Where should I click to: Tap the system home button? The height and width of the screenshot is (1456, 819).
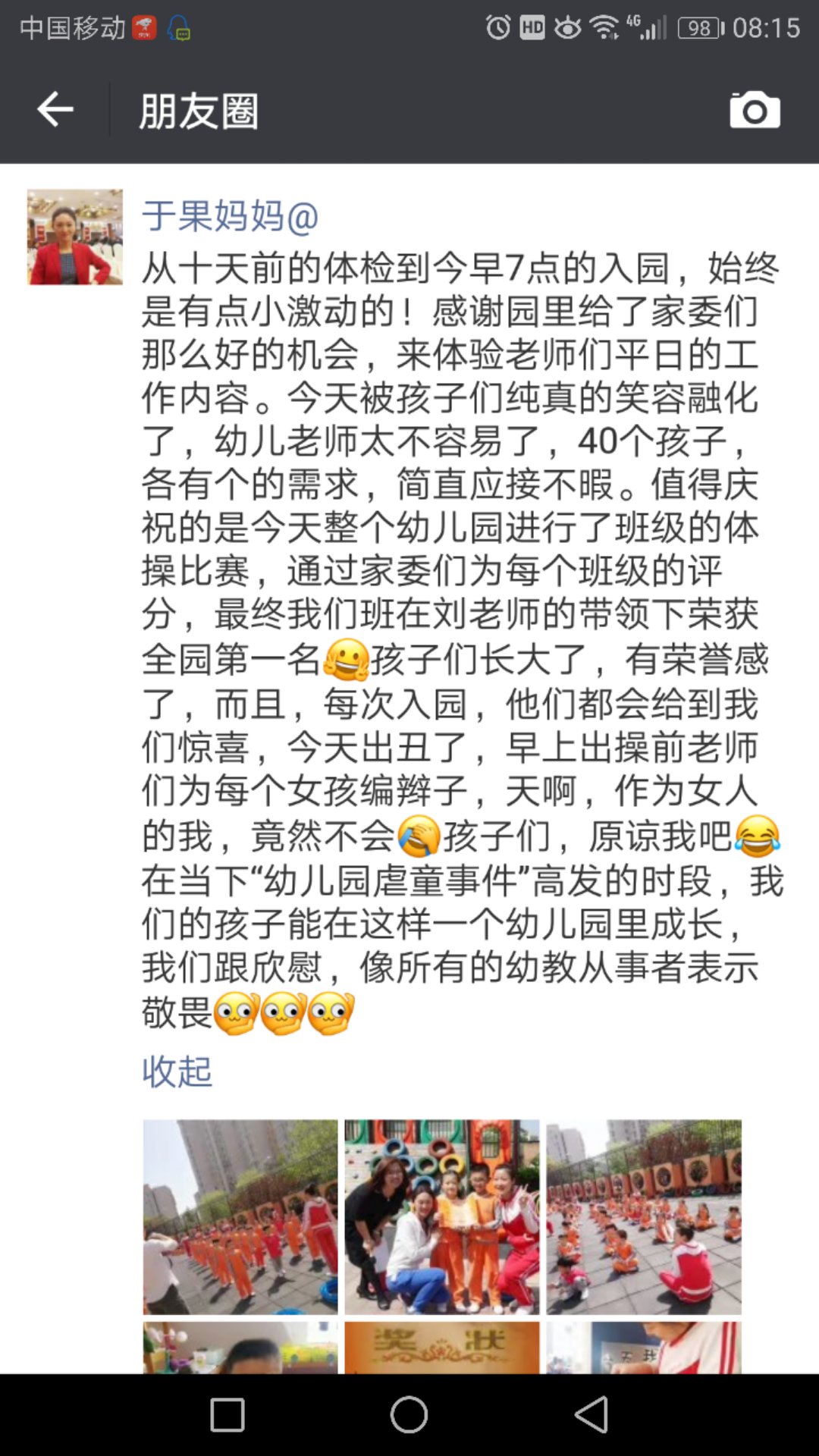pyautogui.click(x=409, y=1414)
